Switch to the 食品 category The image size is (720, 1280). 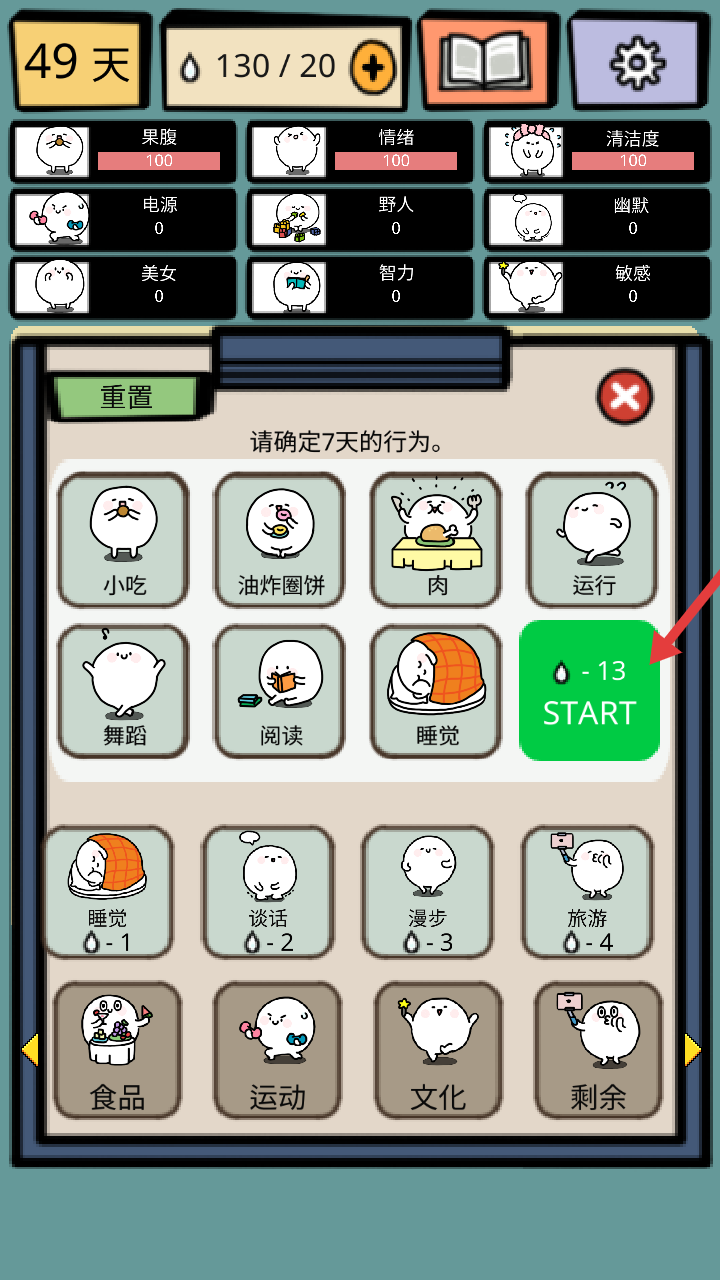point(118,1050)
